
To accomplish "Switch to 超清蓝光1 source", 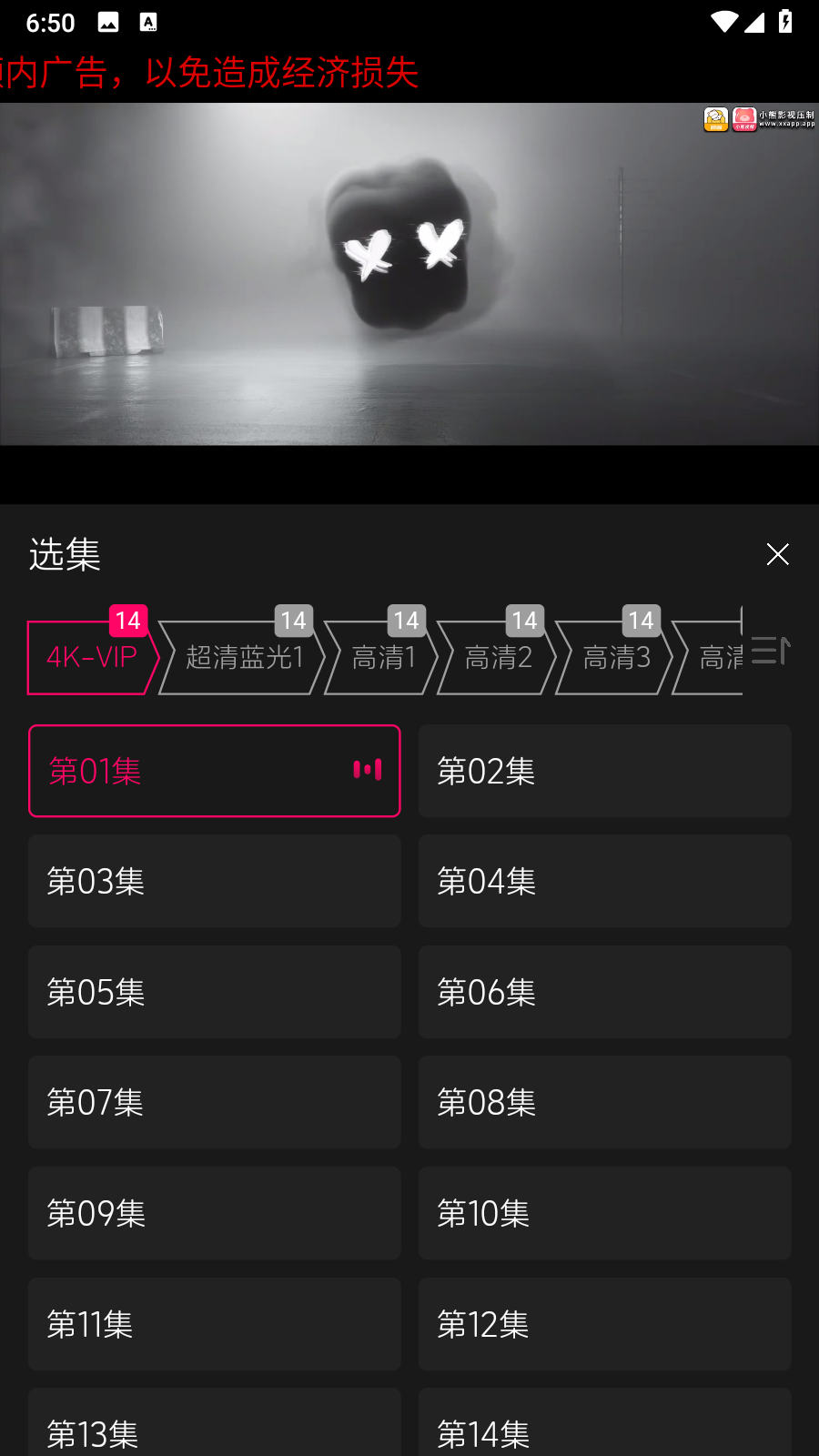I will point(243,657).
